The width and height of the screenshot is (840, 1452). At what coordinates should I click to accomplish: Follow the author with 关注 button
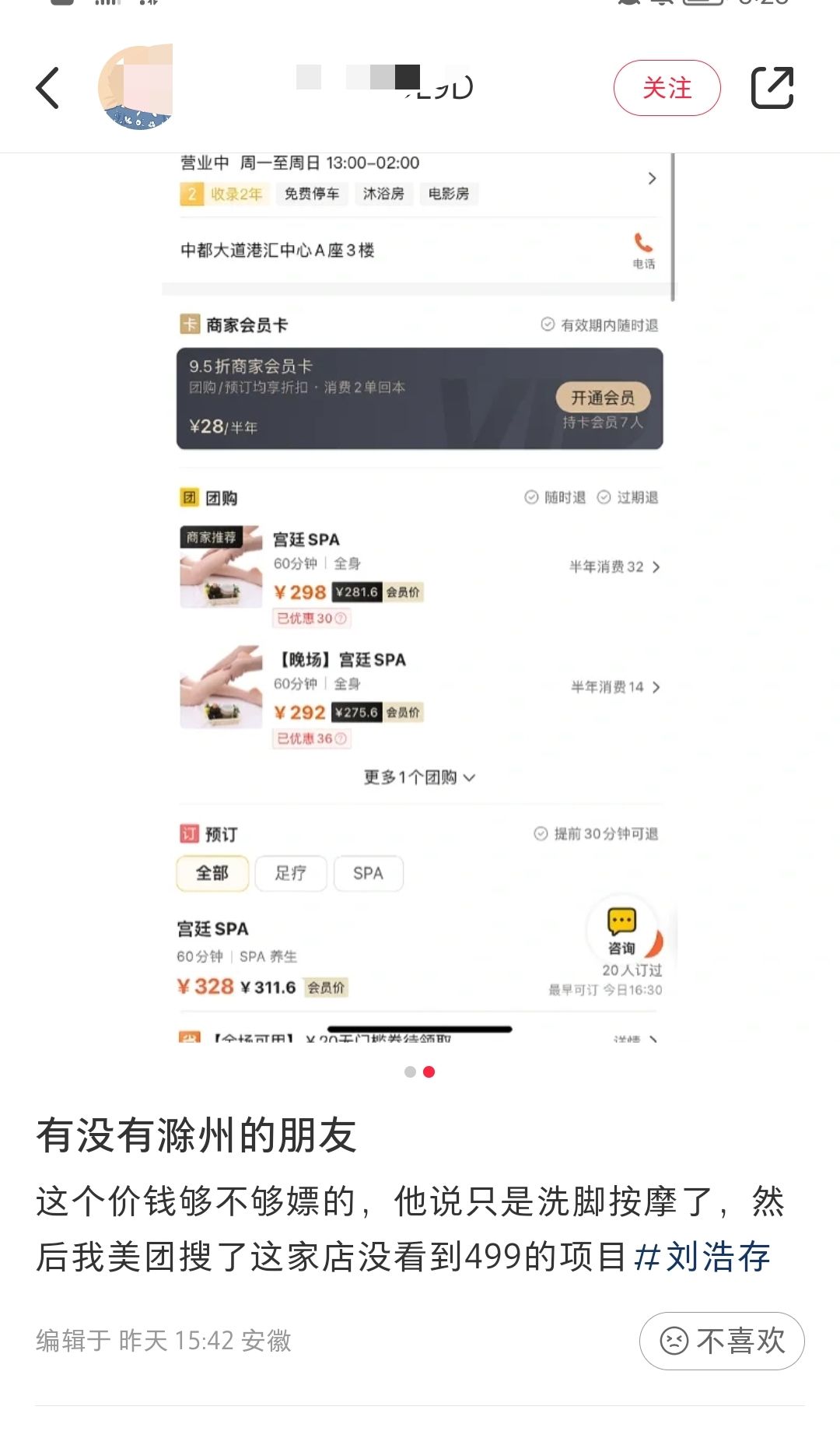[667, 88]
